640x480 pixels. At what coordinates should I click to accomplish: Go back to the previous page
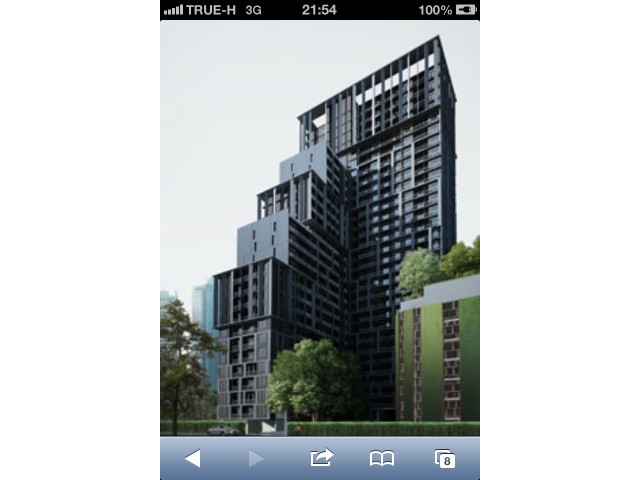[x=193, y=458]
